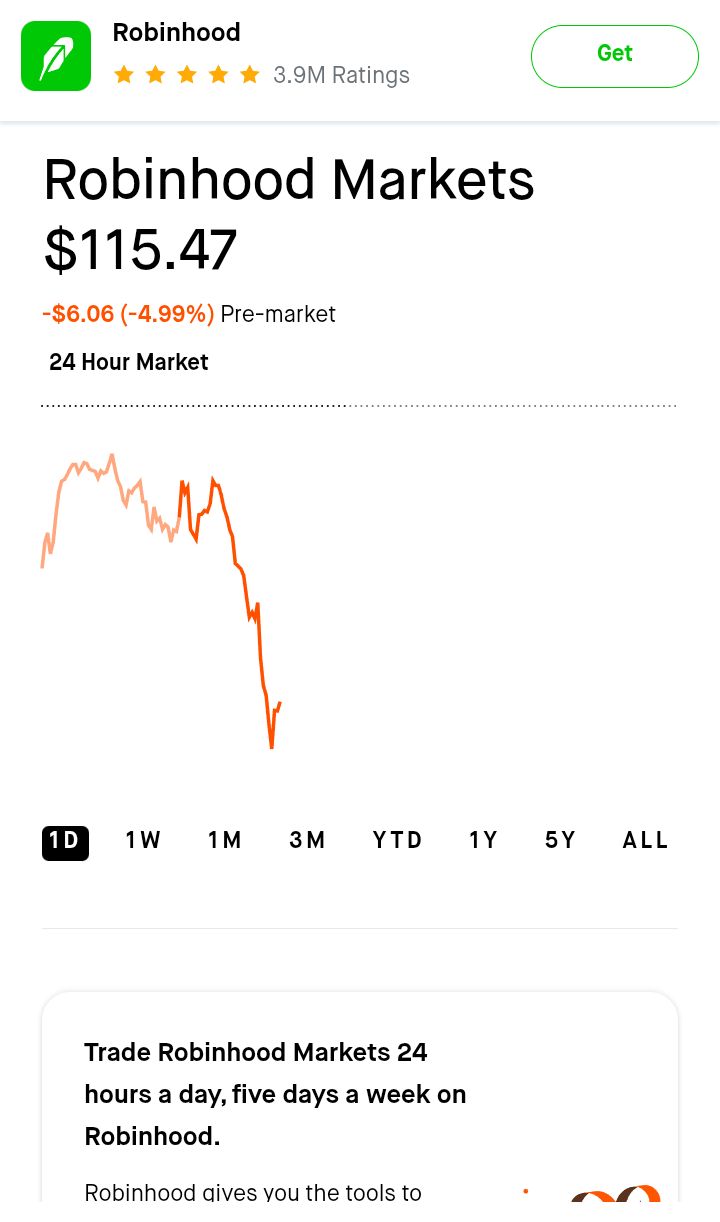The height and width of the screenshot is (1222, 720).
Task: Switch to the 3M range
Action: [308, 842]
